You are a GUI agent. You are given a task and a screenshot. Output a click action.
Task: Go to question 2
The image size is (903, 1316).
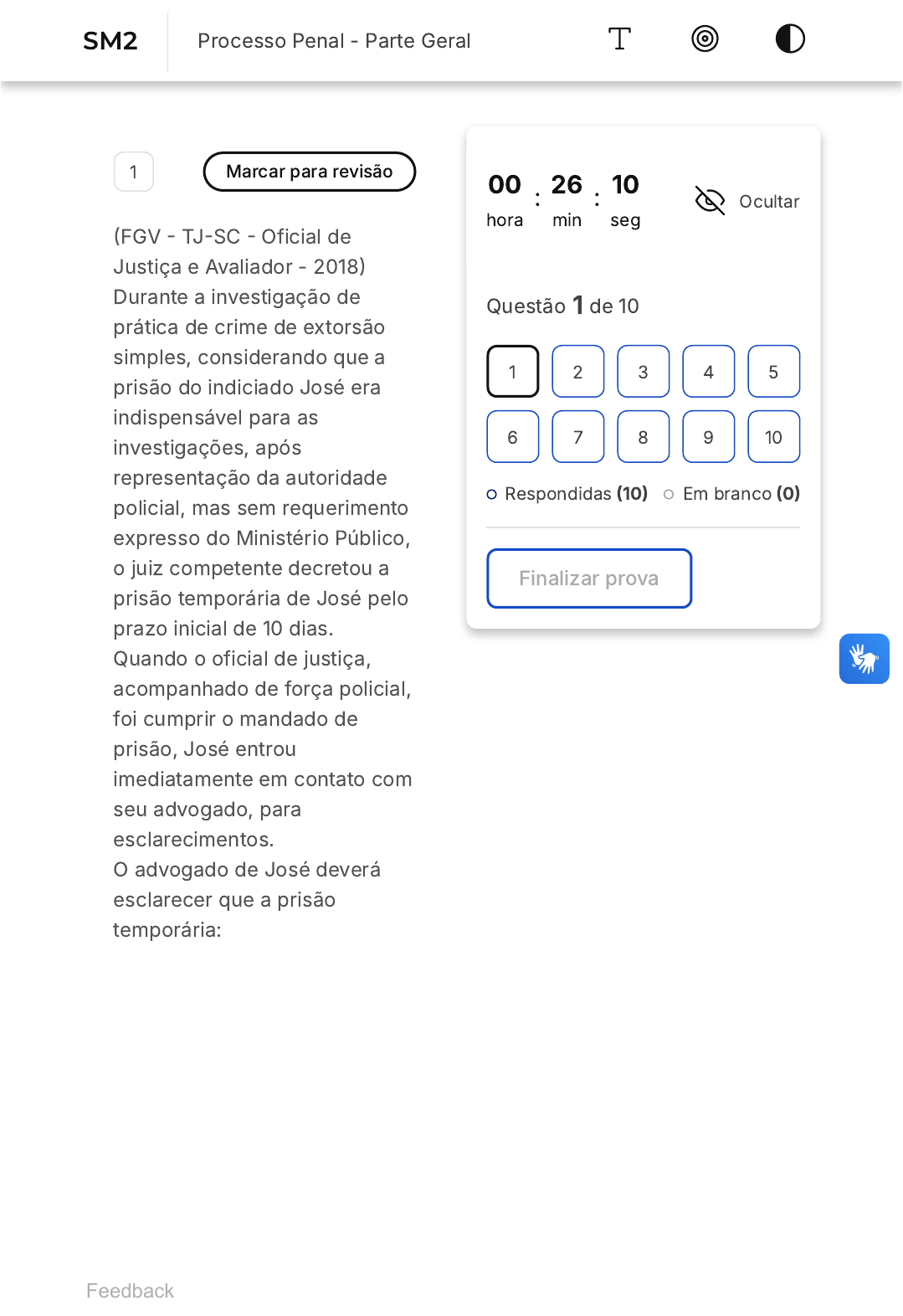coord(577,372)
